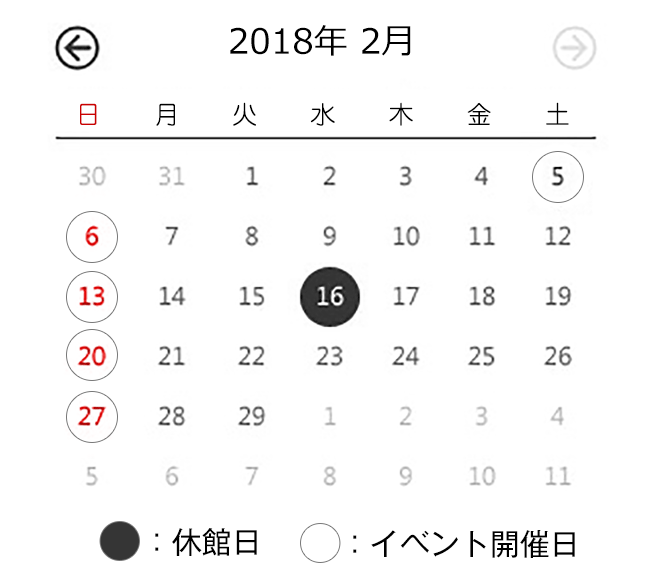Choose the 23rd
The width and height of the screenshot is (671, 587).
tap(330, 356)
